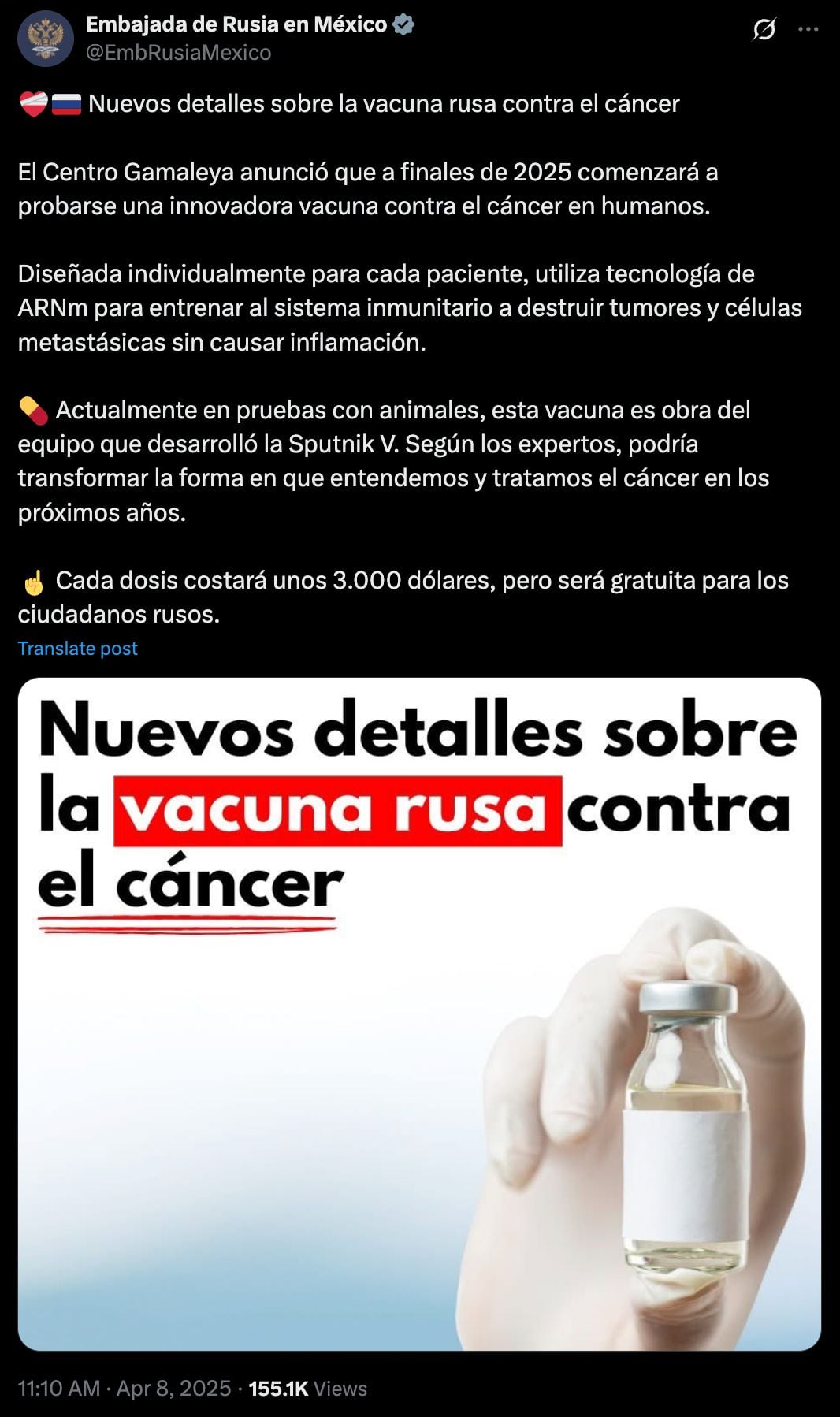Click the heart-flag emoji in the post
The width and height of the screenshot is (840, 1417).
tap(32, 101)
